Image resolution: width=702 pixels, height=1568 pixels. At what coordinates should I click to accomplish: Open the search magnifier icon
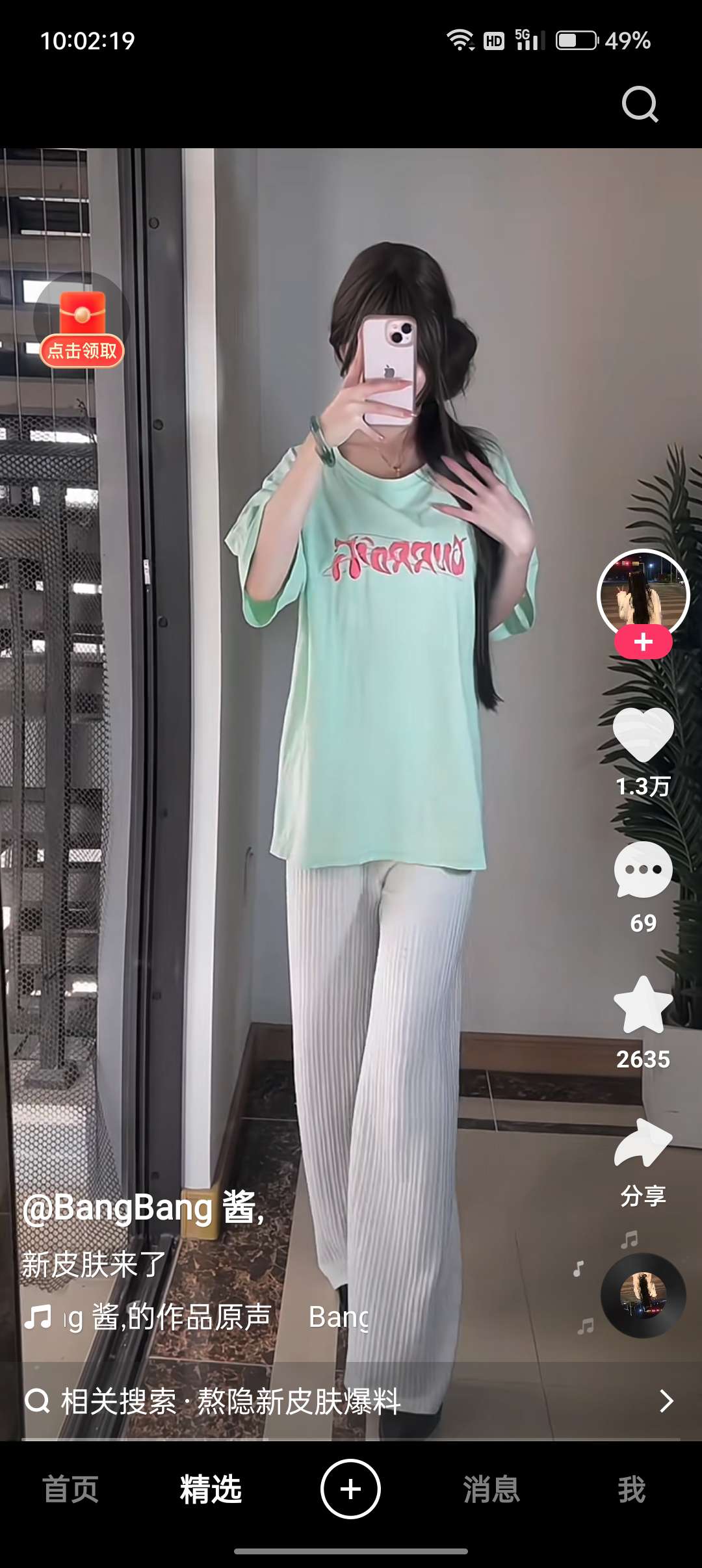(640, 104)
